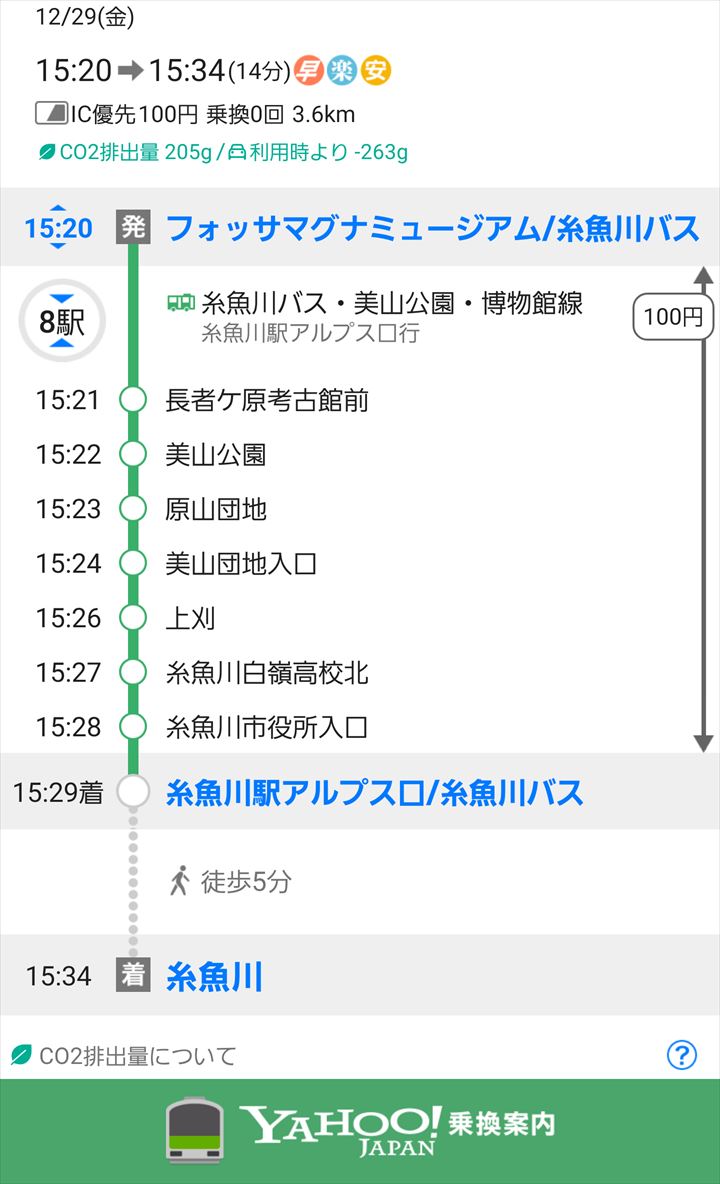Open 糸魚川駅アルプス口/糸魚川バス stop details
Viewport: 720px width, 1184px height.
click(375, 793)
